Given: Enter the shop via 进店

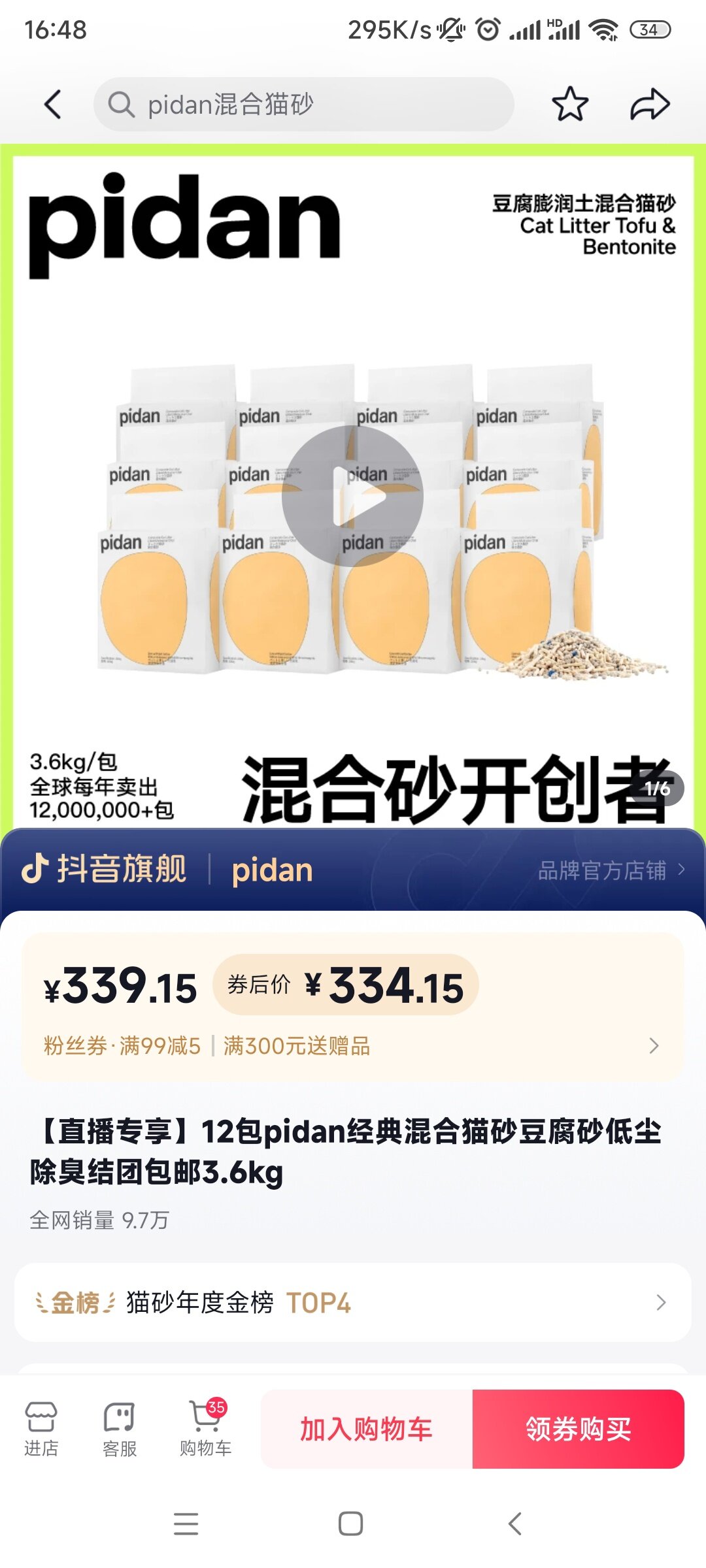Looking at the screenshot, I should [x=41, y=1429].
